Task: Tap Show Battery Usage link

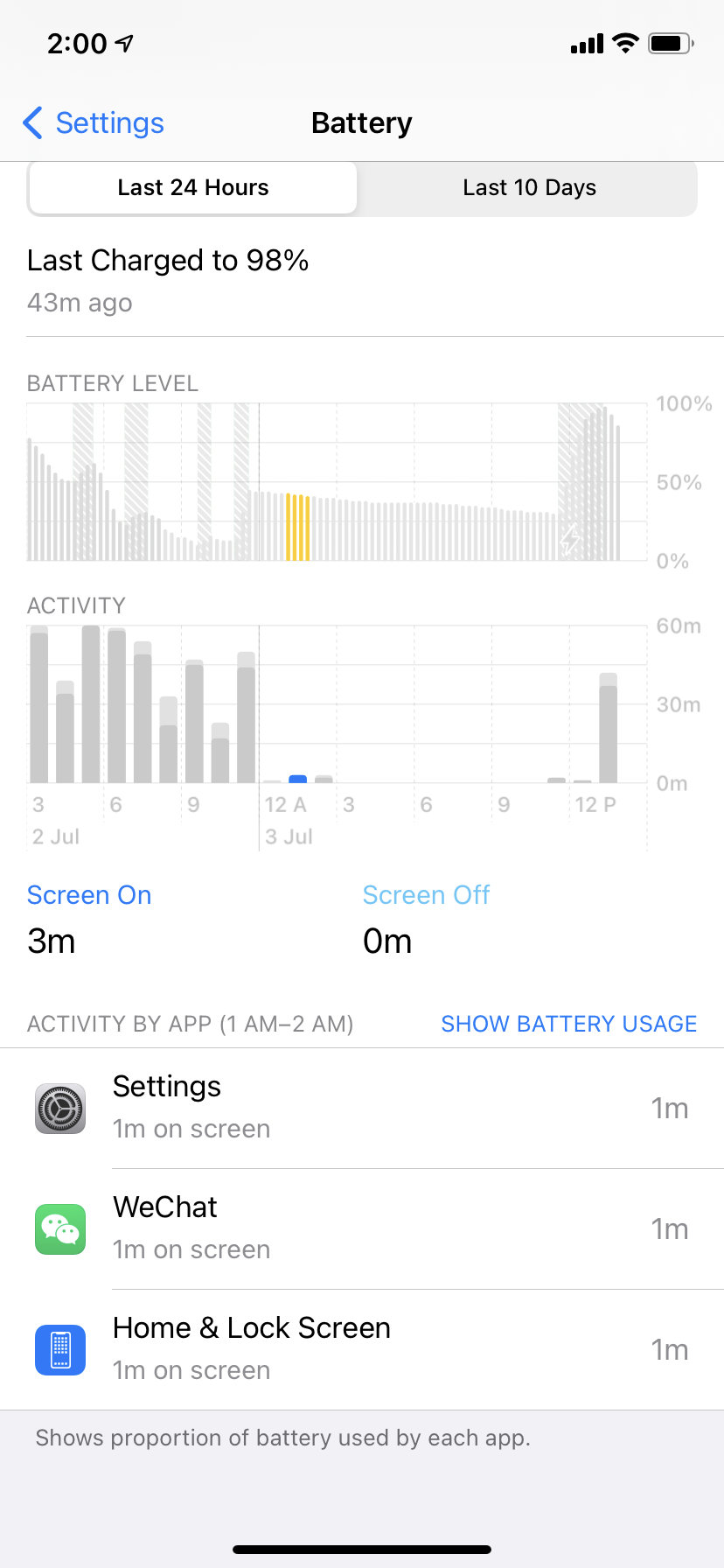Action: click(568, 1024)
